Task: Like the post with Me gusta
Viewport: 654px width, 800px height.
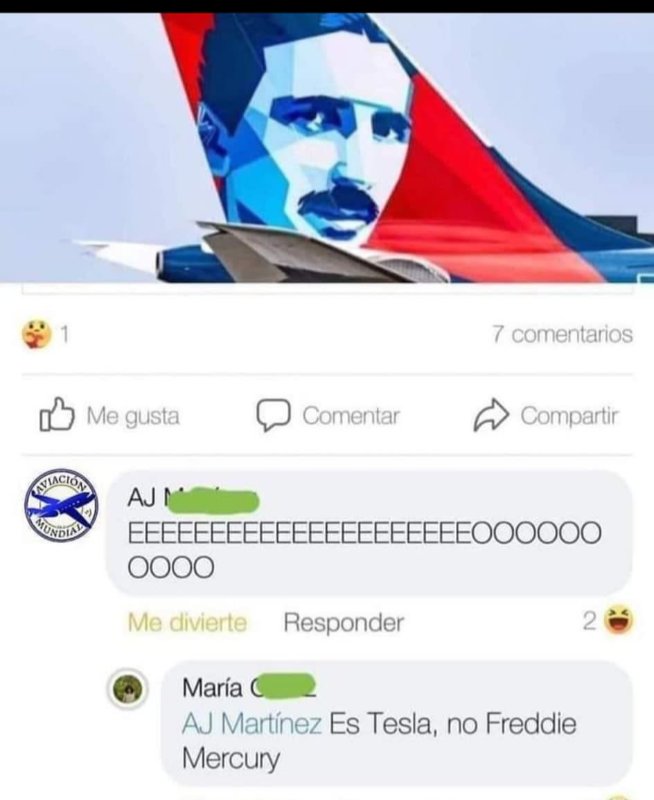Action: pyautogui.click(x=110, y=416)
